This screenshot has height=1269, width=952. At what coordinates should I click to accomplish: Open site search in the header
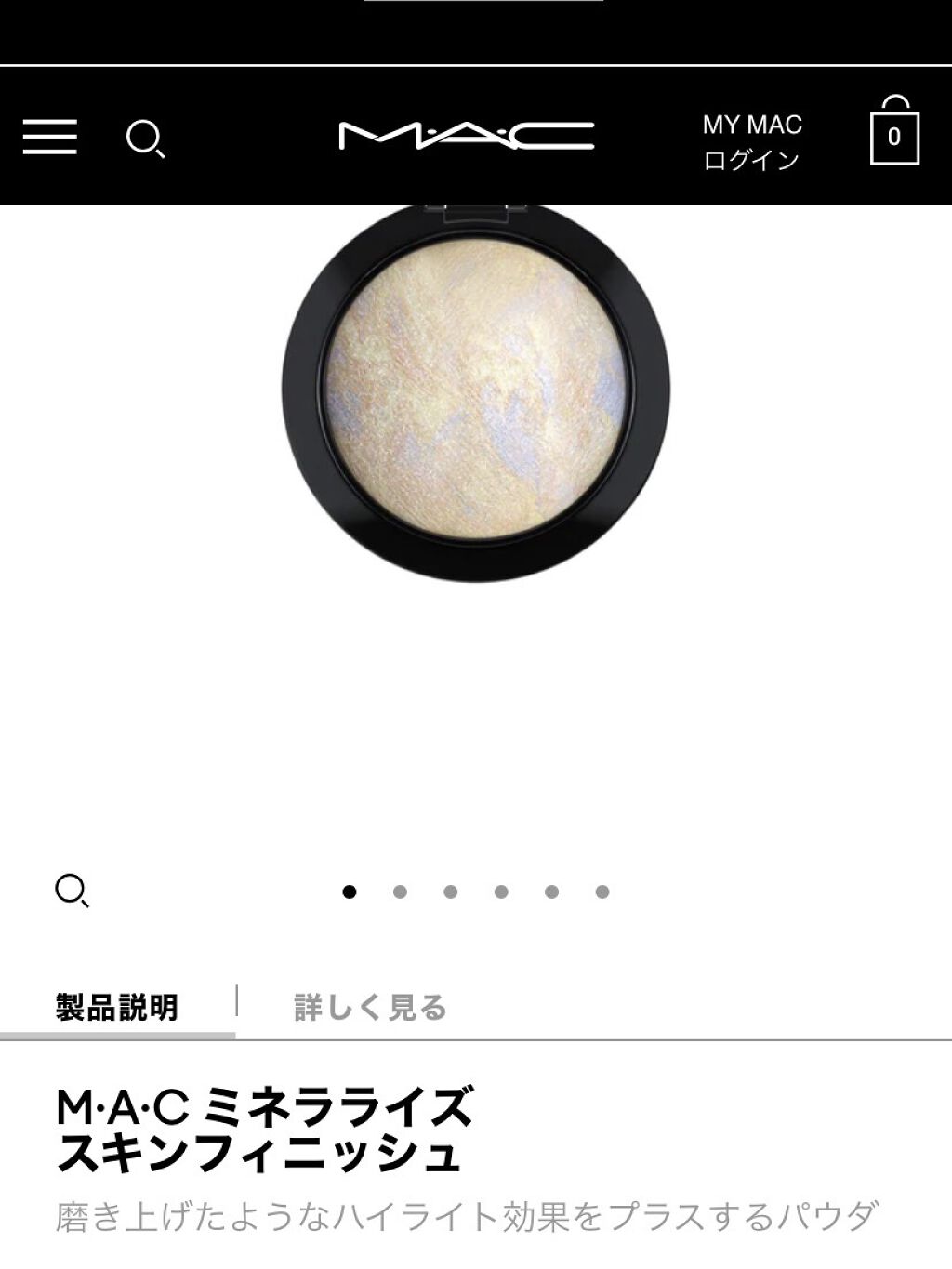(x=145, y=139)
